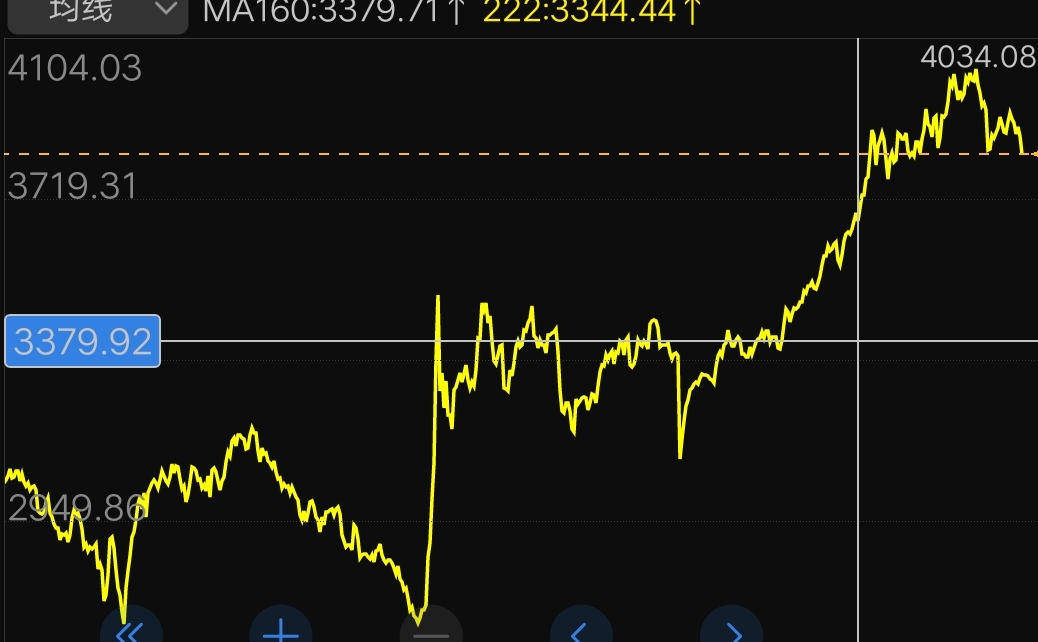
Task: Tap the double-left arrow chart button
Action: (x=130, y=630)
